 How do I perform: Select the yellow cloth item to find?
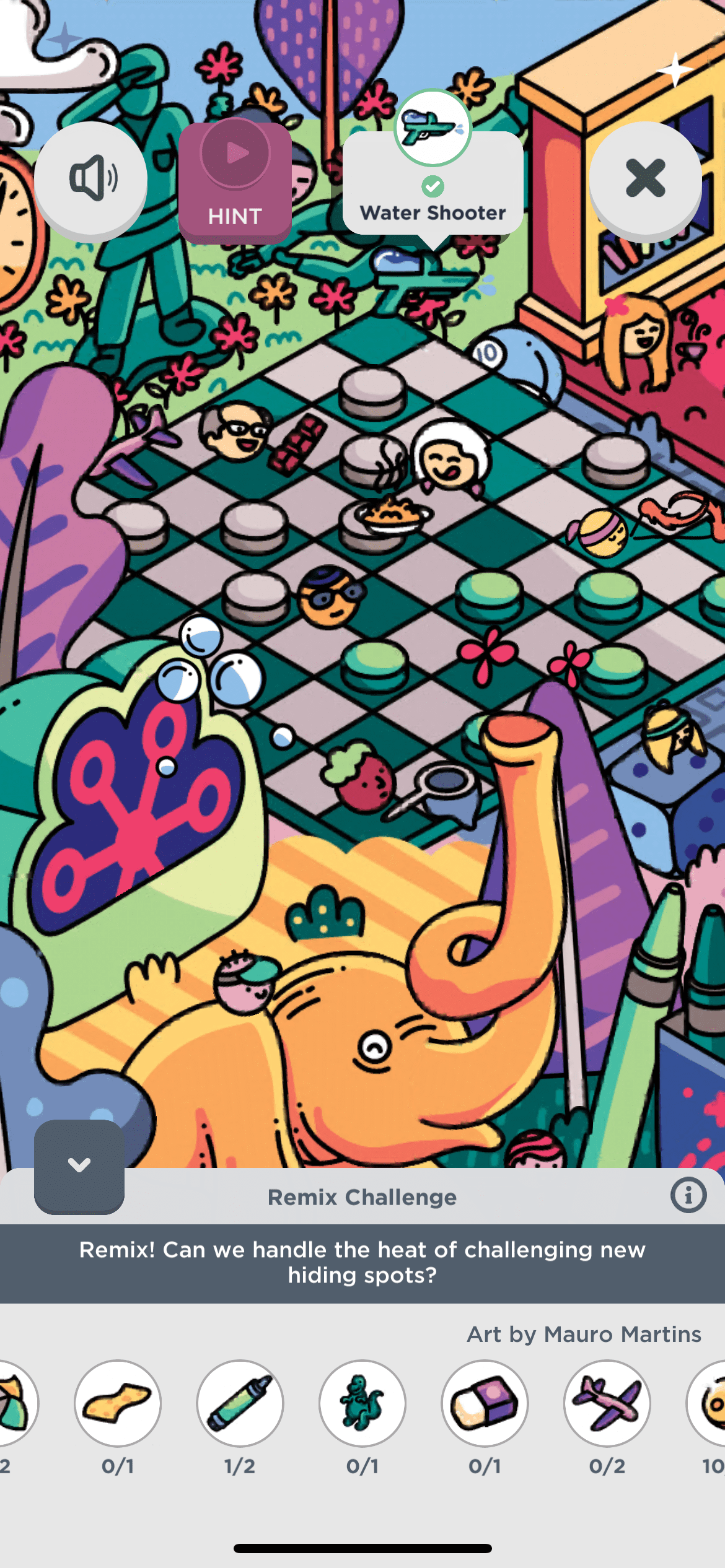pyautogui.click(x=118, y=1403)
